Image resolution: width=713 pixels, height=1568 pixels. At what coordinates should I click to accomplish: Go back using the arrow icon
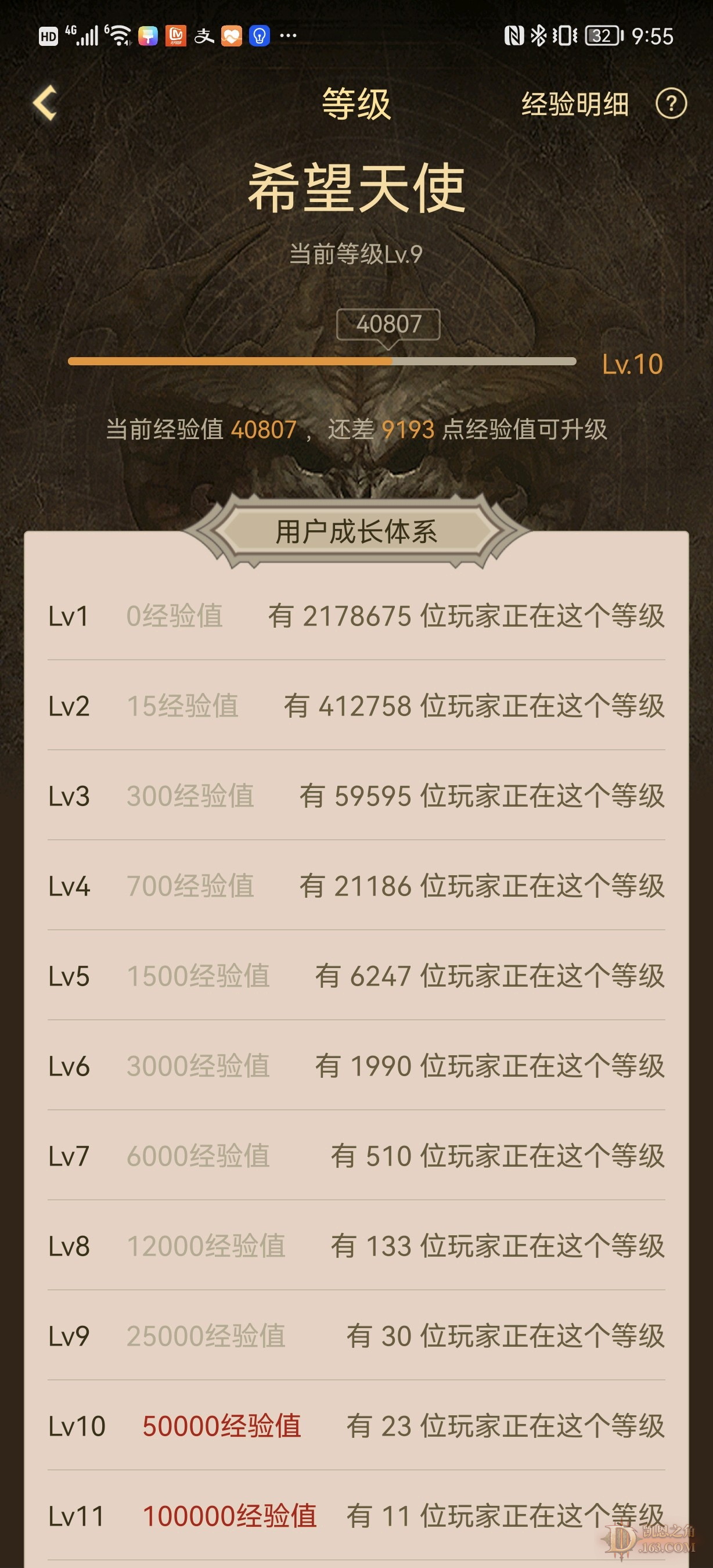click(45, 103)
